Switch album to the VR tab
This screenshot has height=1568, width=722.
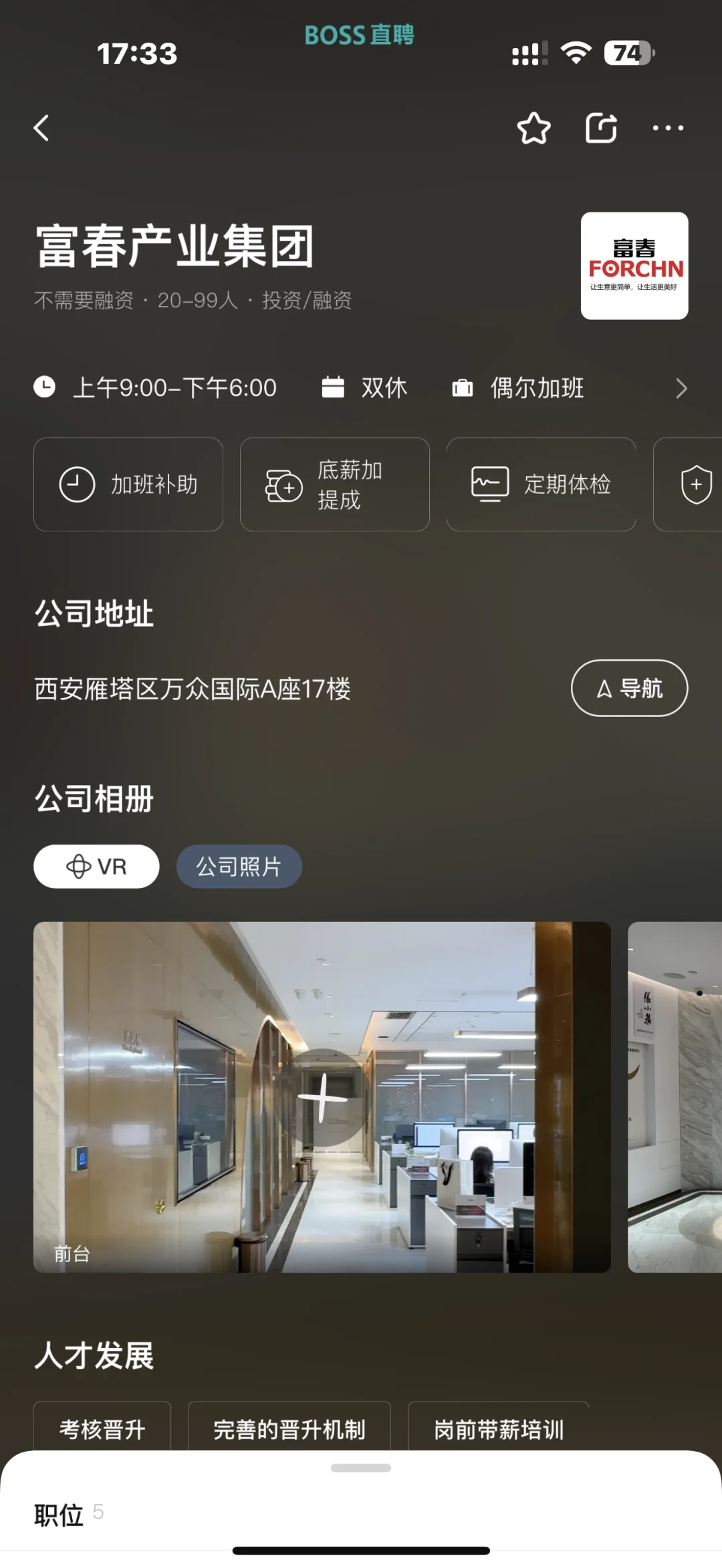point(96,867)
